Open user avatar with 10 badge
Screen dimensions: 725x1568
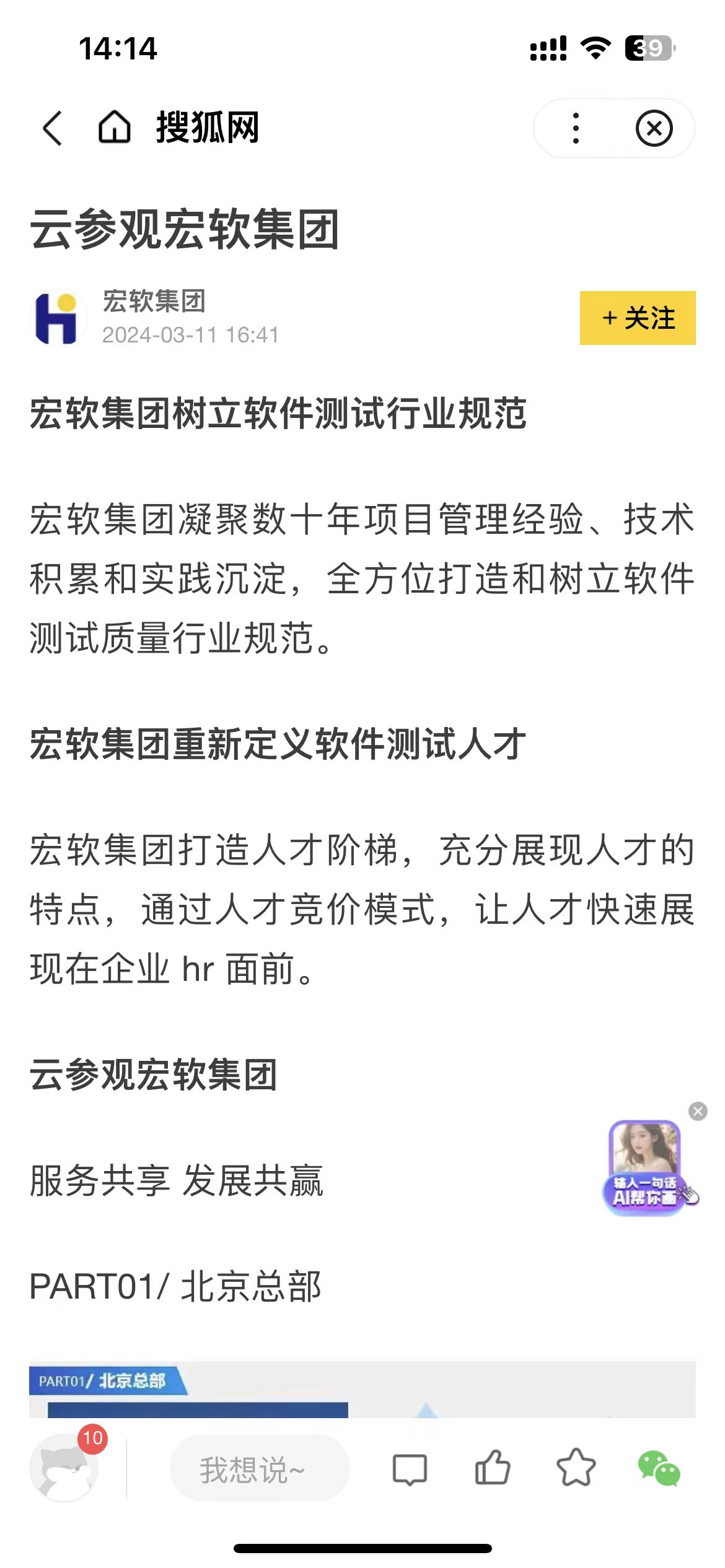click(x=64, y=1468)
